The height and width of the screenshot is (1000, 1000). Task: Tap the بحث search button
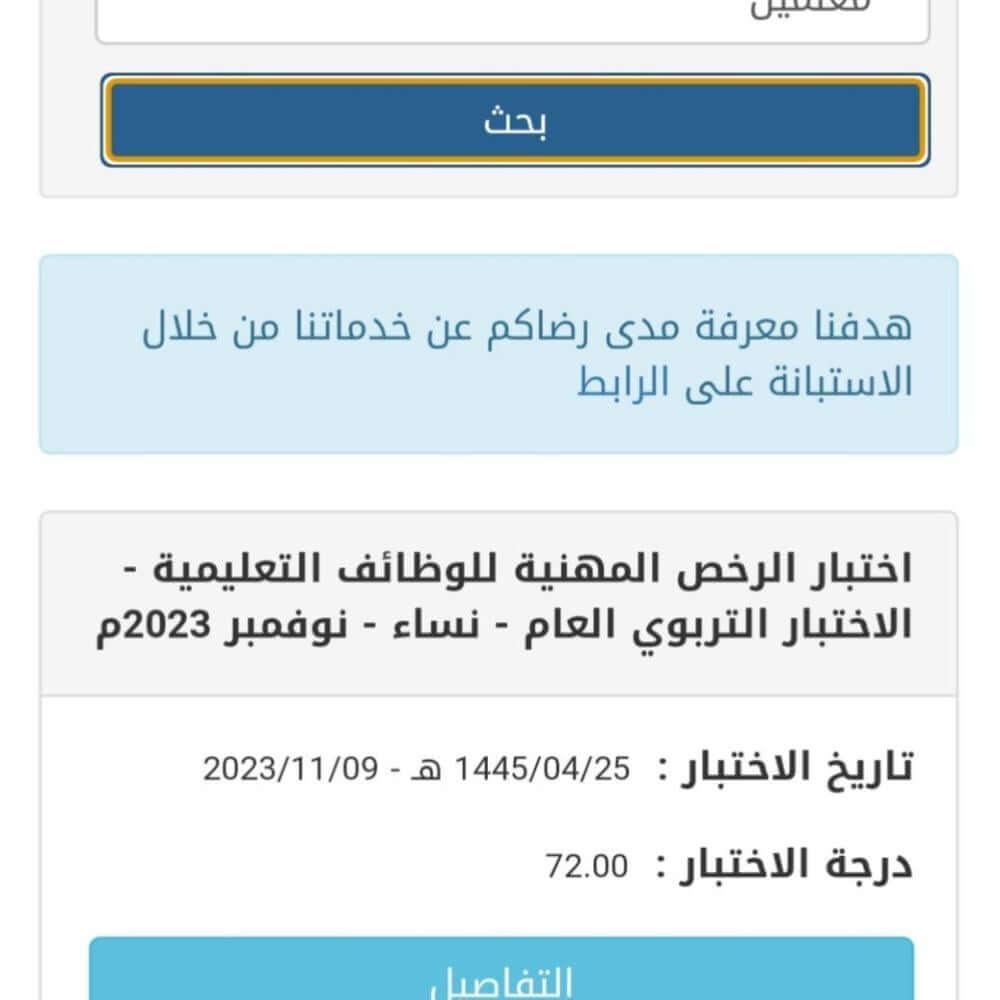pos(514,121)
